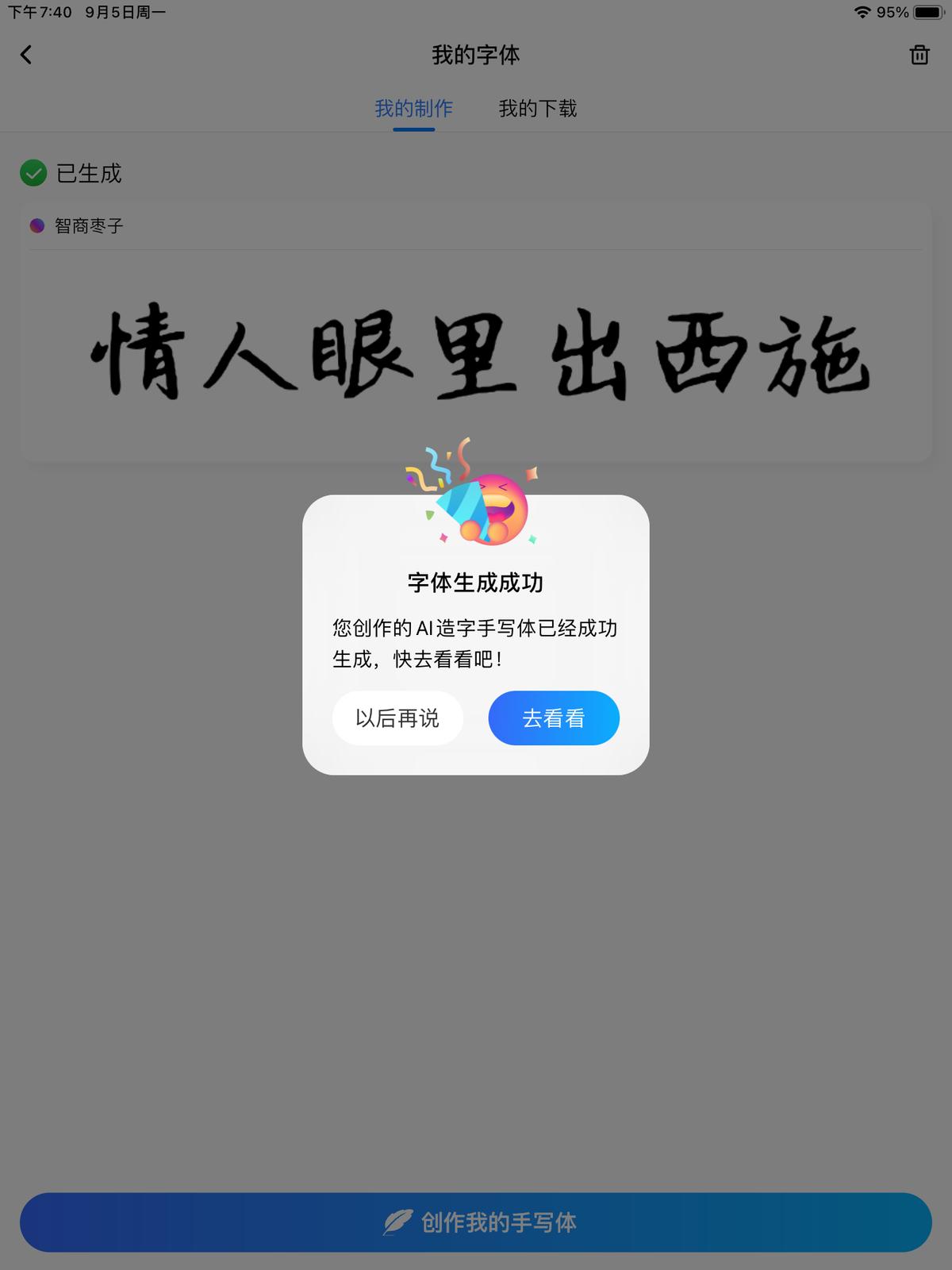This screenshot has width=952, height=1270.
Task: Go back using the top-left arrow
Action: click(x=26, y=55)
